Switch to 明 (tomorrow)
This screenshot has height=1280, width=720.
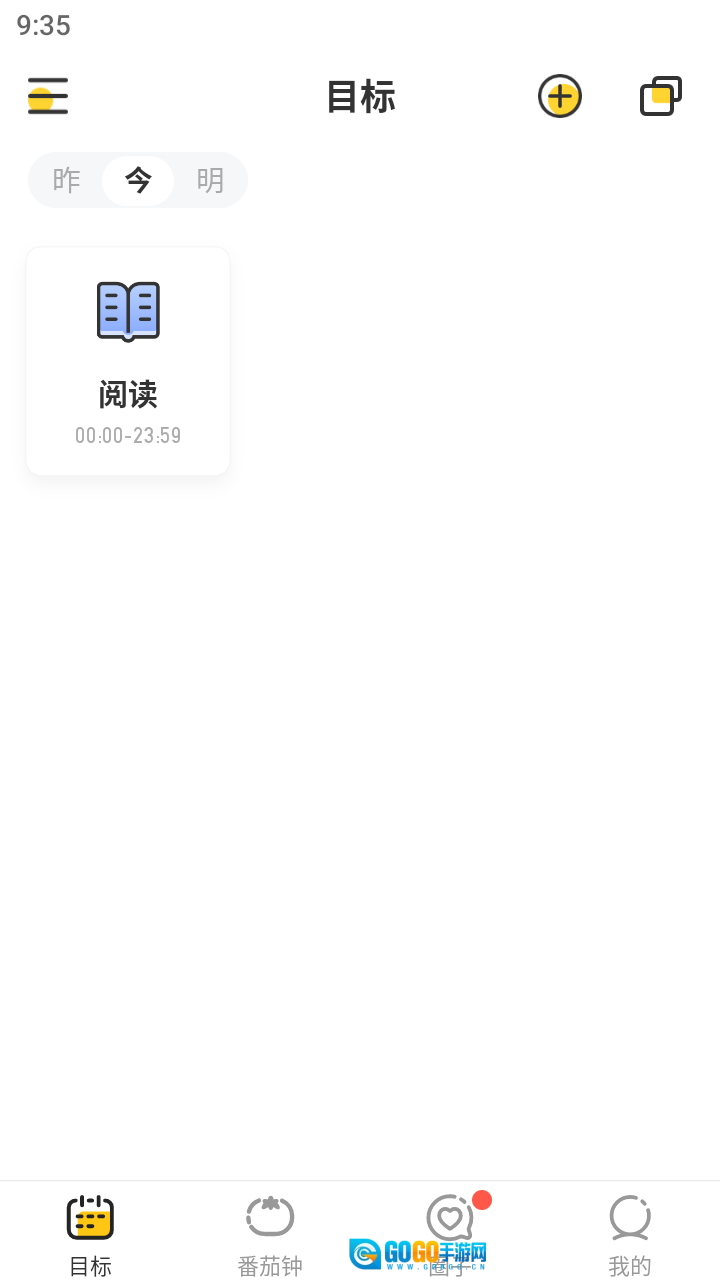210,180
